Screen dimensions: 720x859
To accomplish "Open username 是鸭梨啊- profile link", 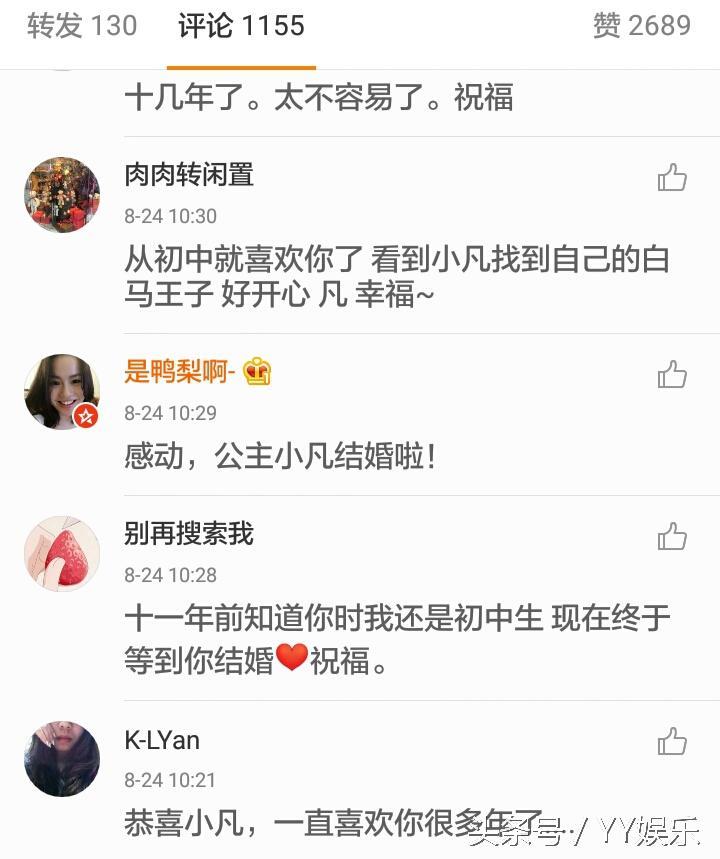I will pos(180,372).
